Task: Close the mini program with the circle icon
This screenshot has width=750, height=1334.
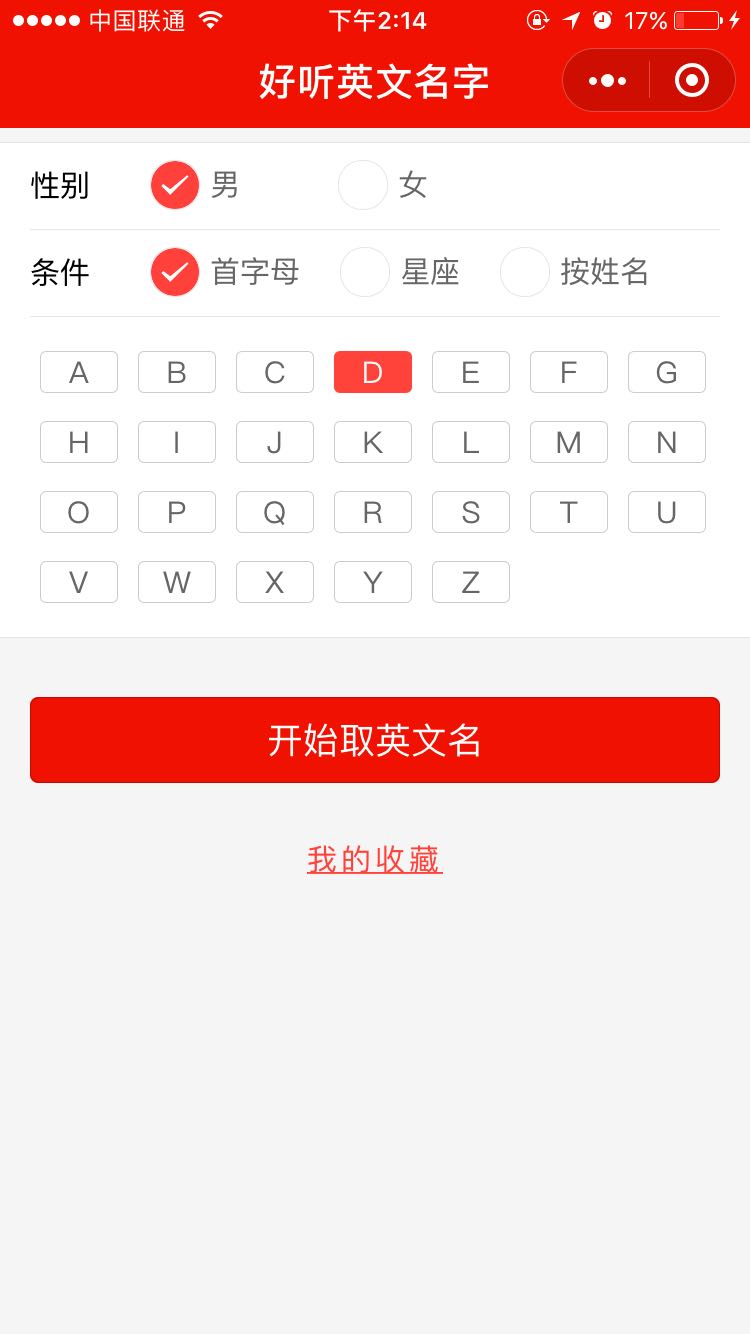Action: point(692,80)
